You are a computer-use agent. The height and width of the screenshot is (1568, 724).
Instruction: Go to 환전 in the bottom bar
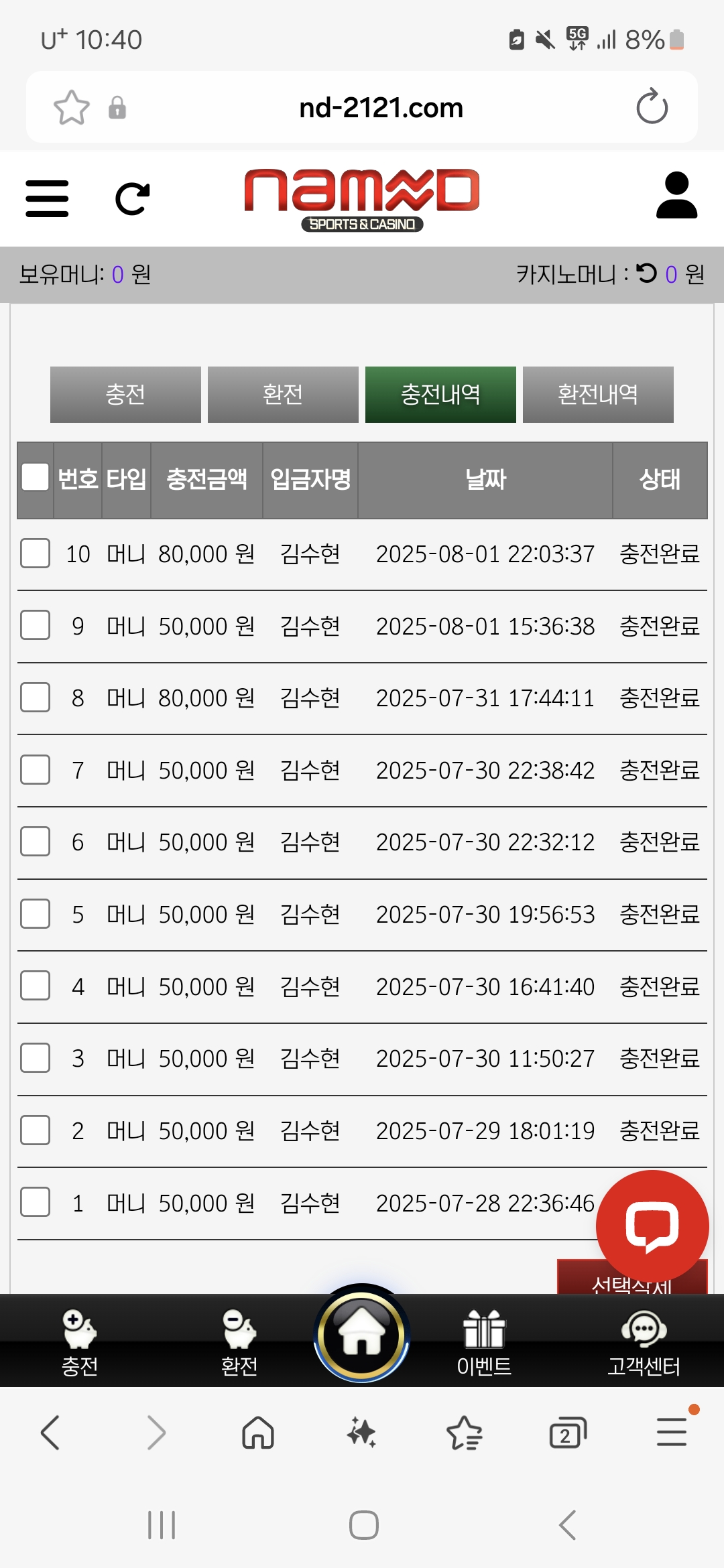[x=239, y=1342]
